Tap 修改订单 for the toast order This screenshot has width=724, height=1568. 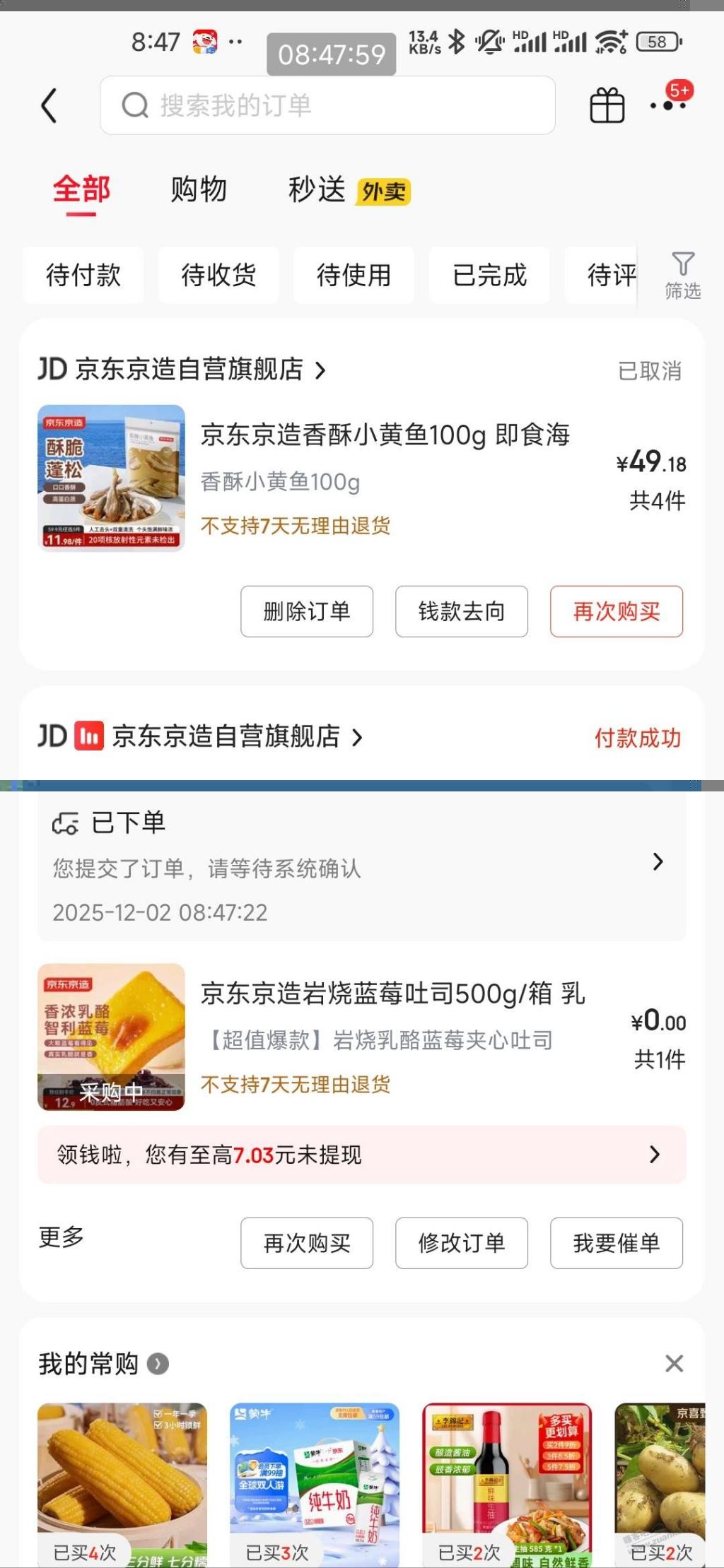461,1243
